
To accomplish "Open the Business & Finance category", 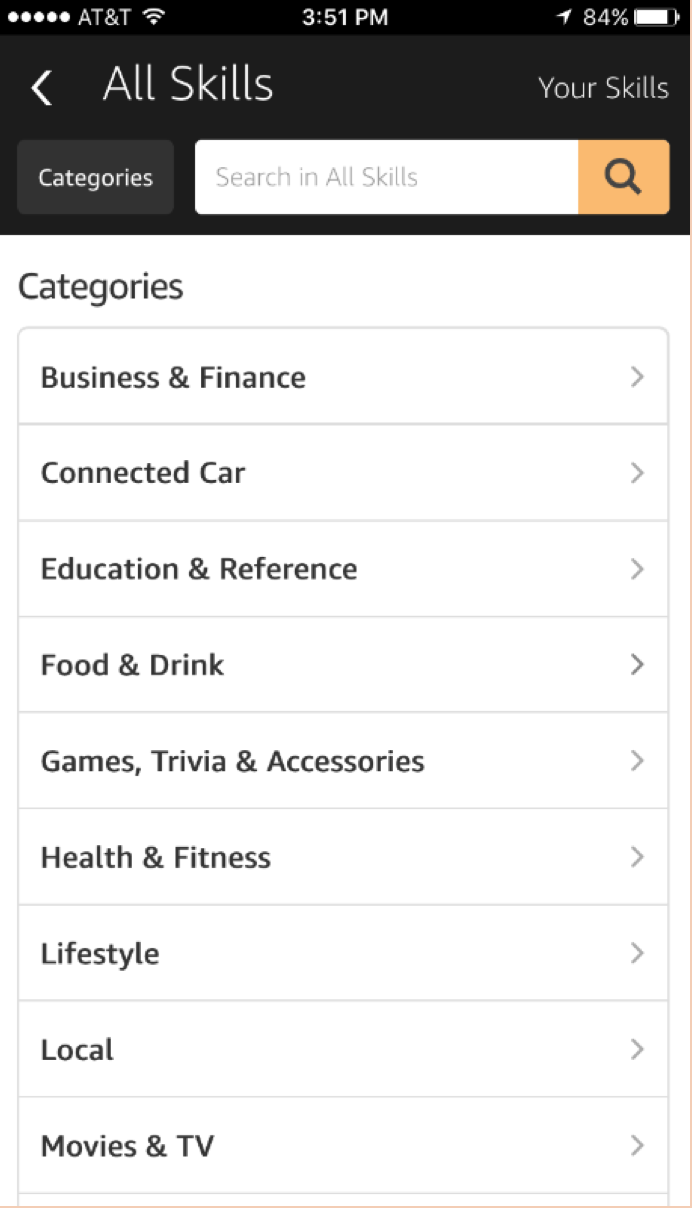I will pos(342,377).
